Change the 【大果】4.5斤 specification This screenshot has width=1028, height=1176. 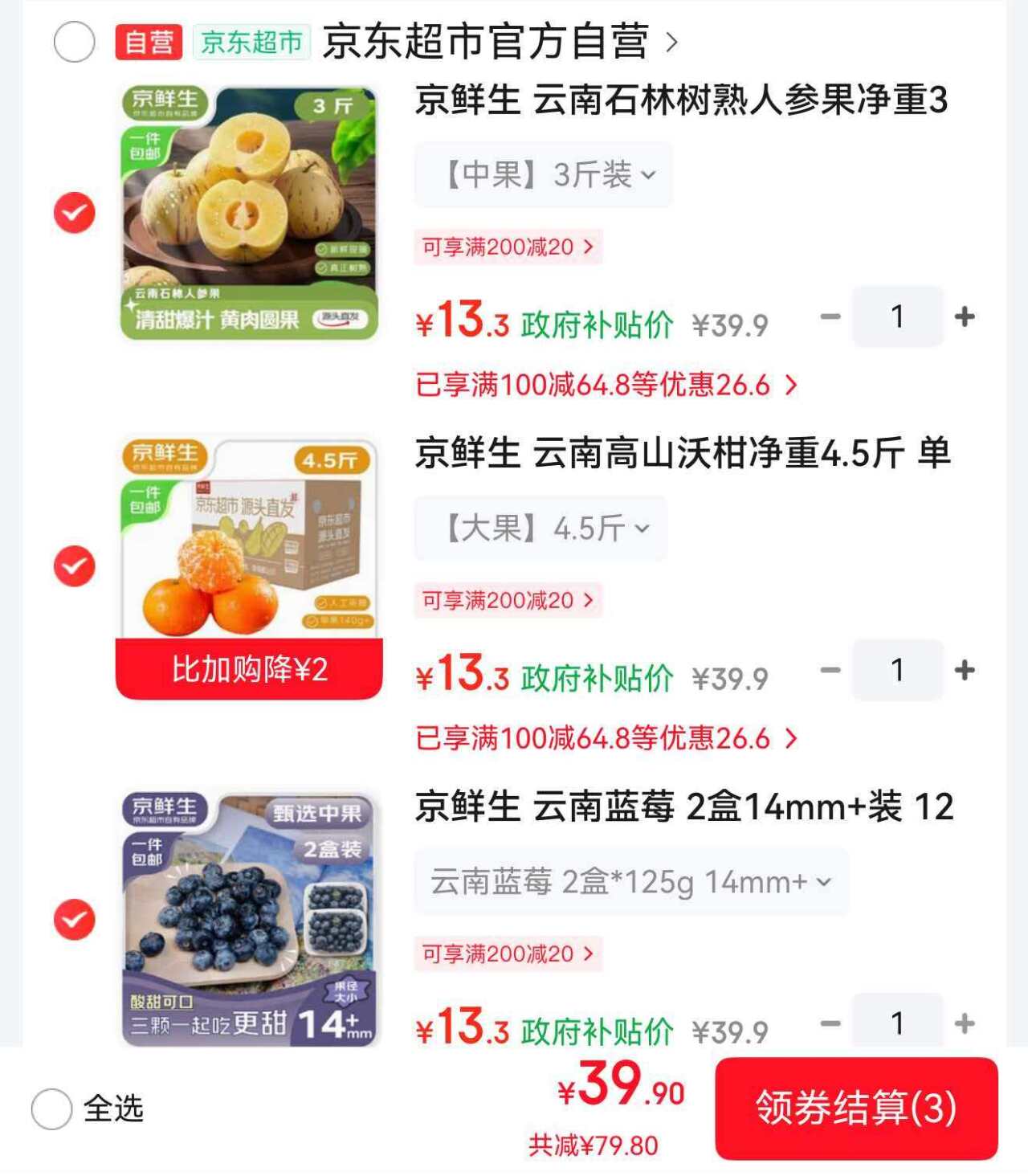pos(541,529)
